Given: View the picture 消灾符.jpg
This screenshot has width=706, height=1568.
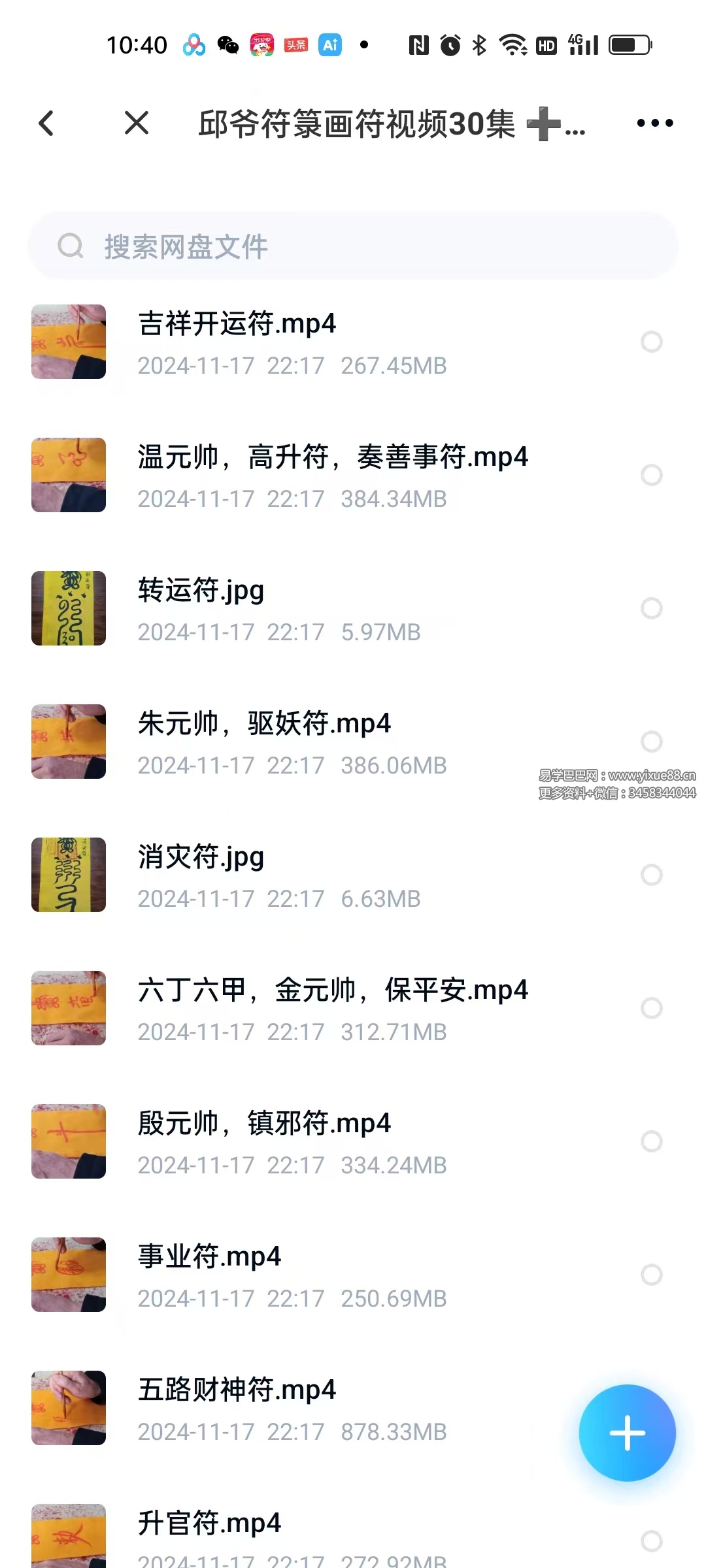Looking at the screenshot, I should 201,857.
